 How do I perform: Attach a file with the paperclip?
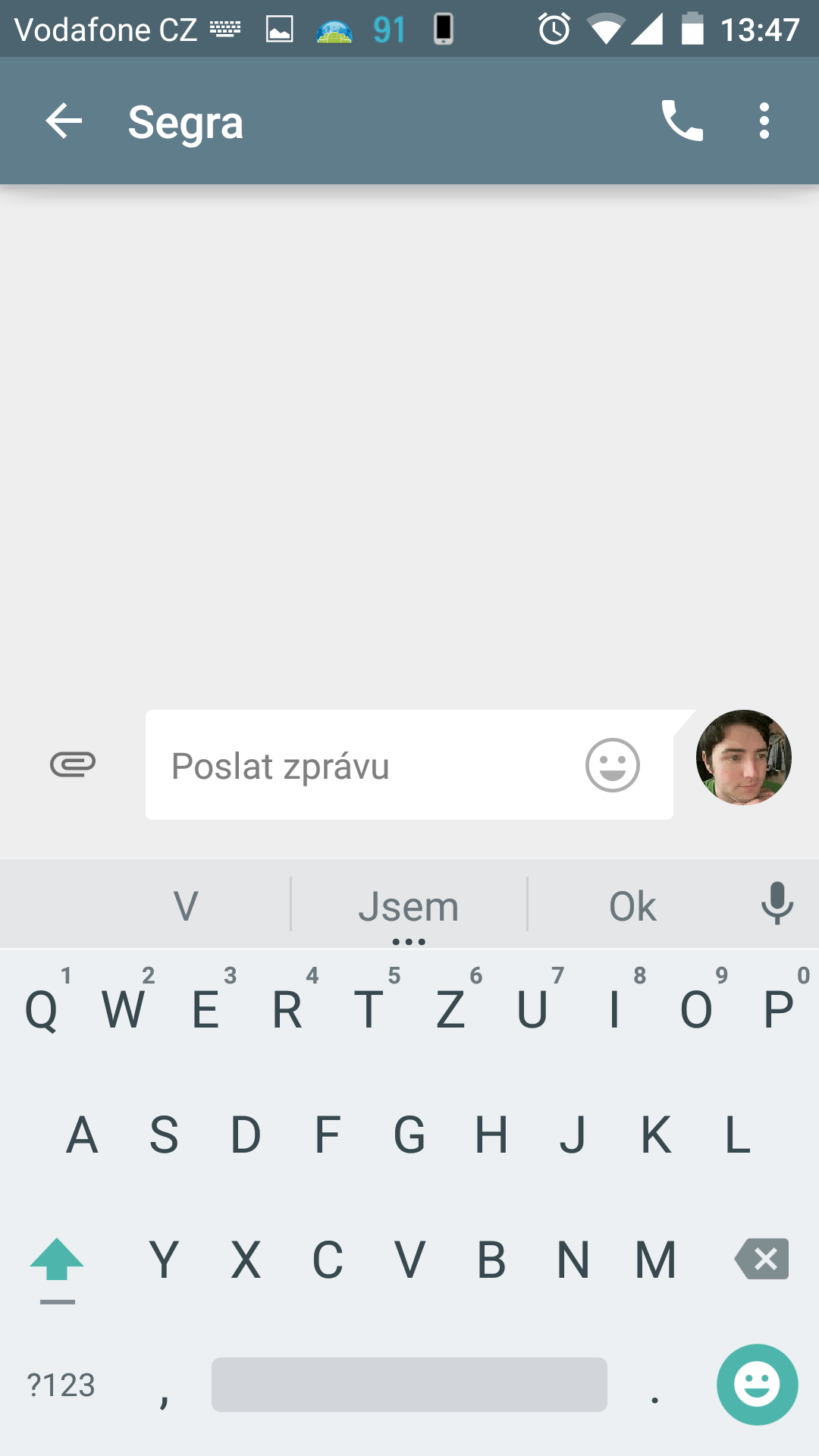[x=73, y=764]
